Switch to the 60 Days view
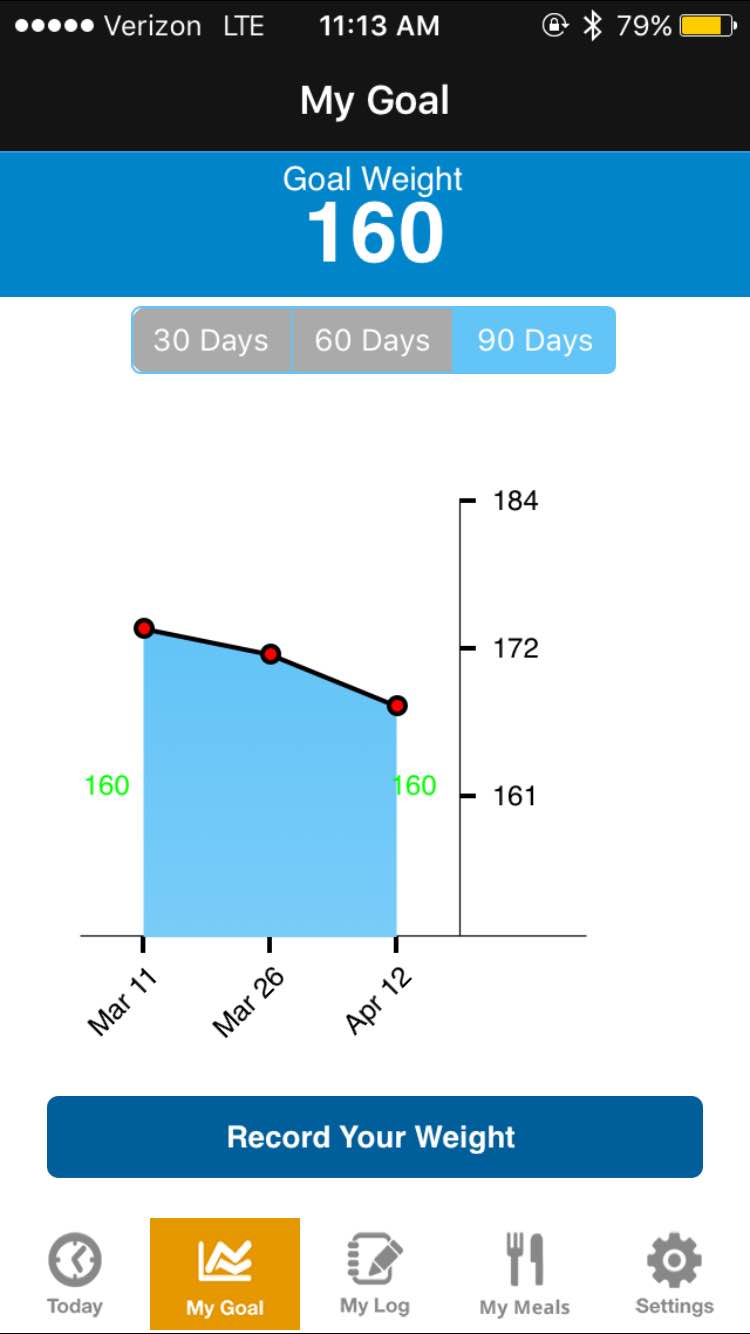 (372, 340)
